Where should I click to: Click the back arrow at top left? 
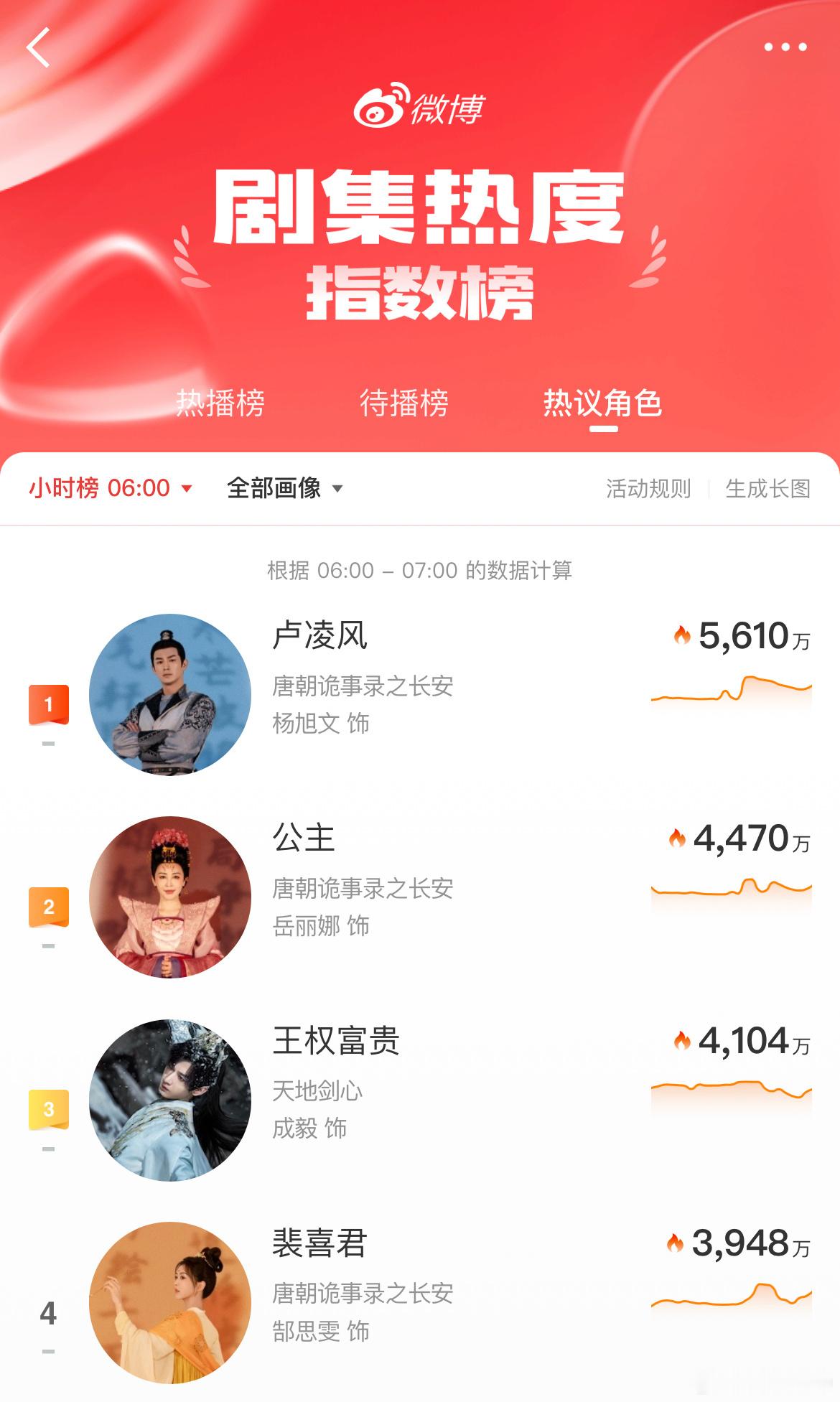point(37,48)
